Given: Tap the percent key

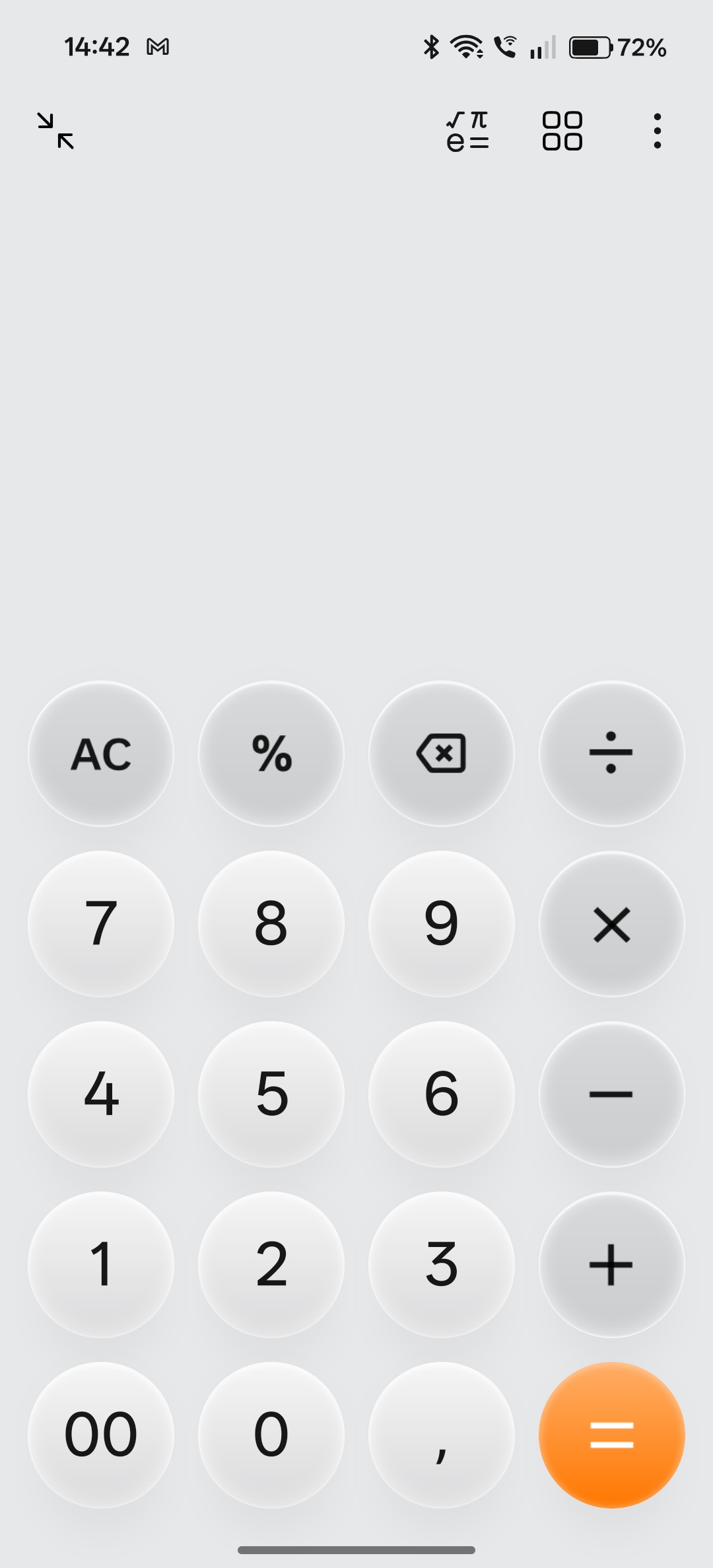Looking at the screenshot, I should pos(271,754).
